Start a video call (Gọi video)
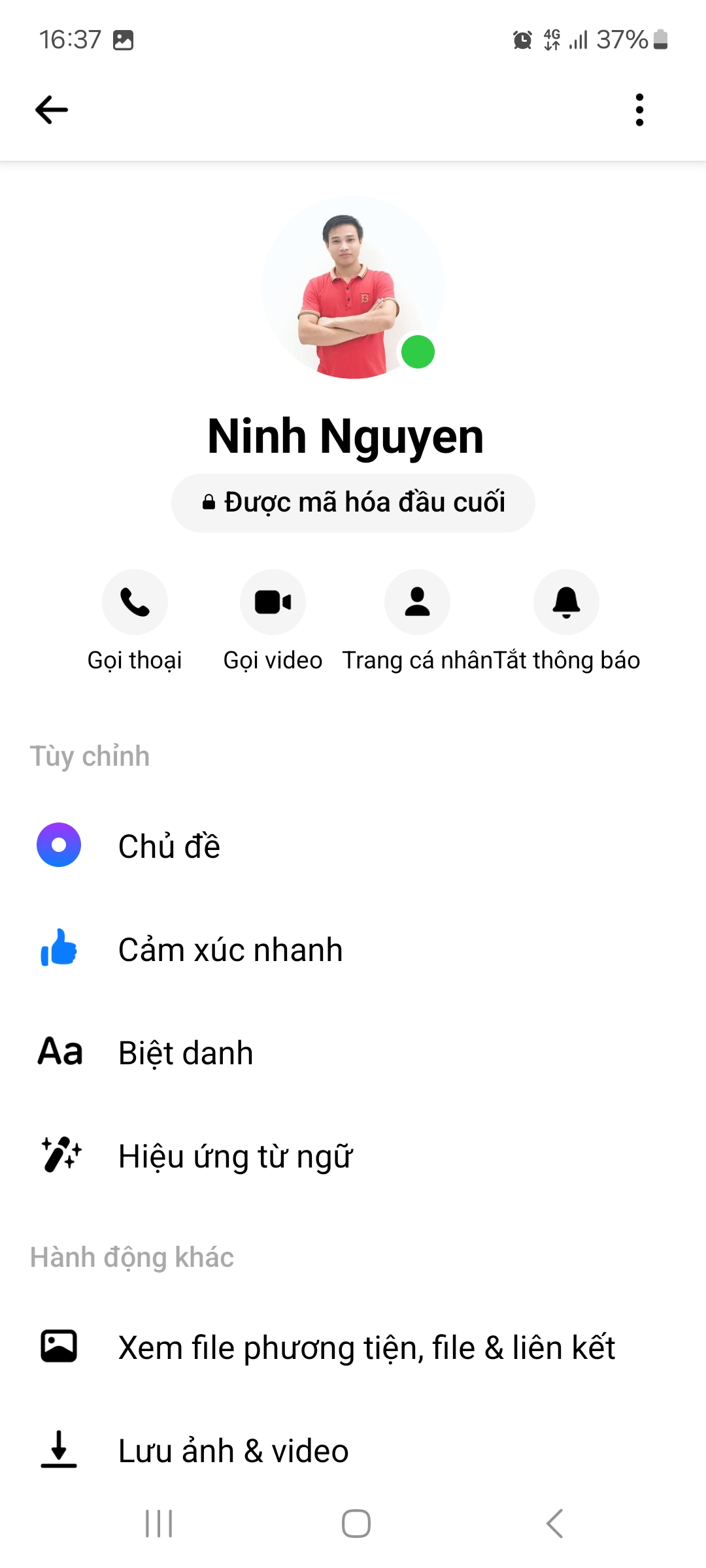The image size is (706, 1568). (x=273, y=602)
